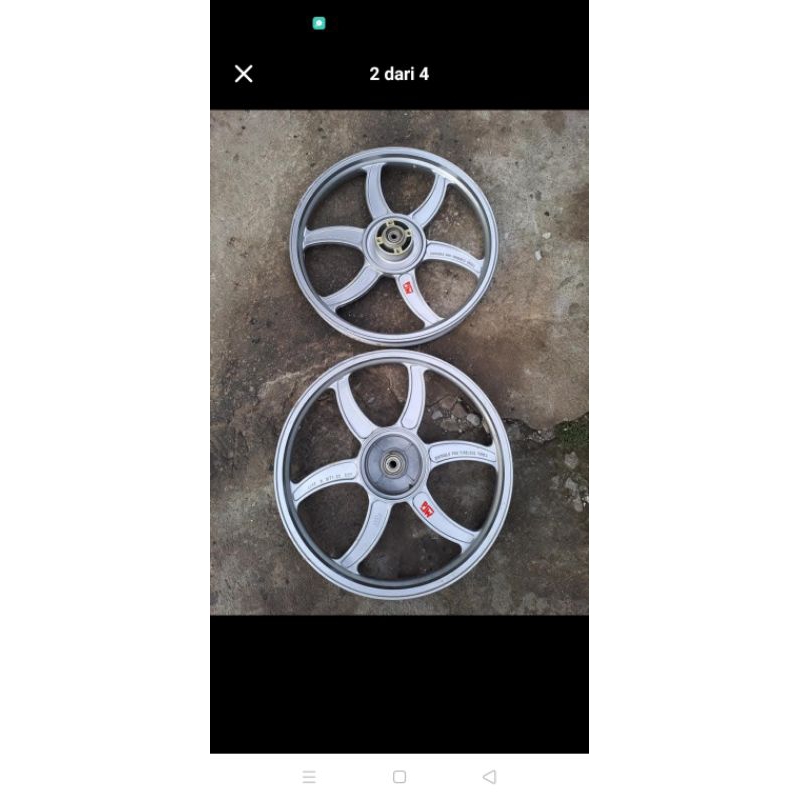Go back using the system back button

click(x=489, y=777)
